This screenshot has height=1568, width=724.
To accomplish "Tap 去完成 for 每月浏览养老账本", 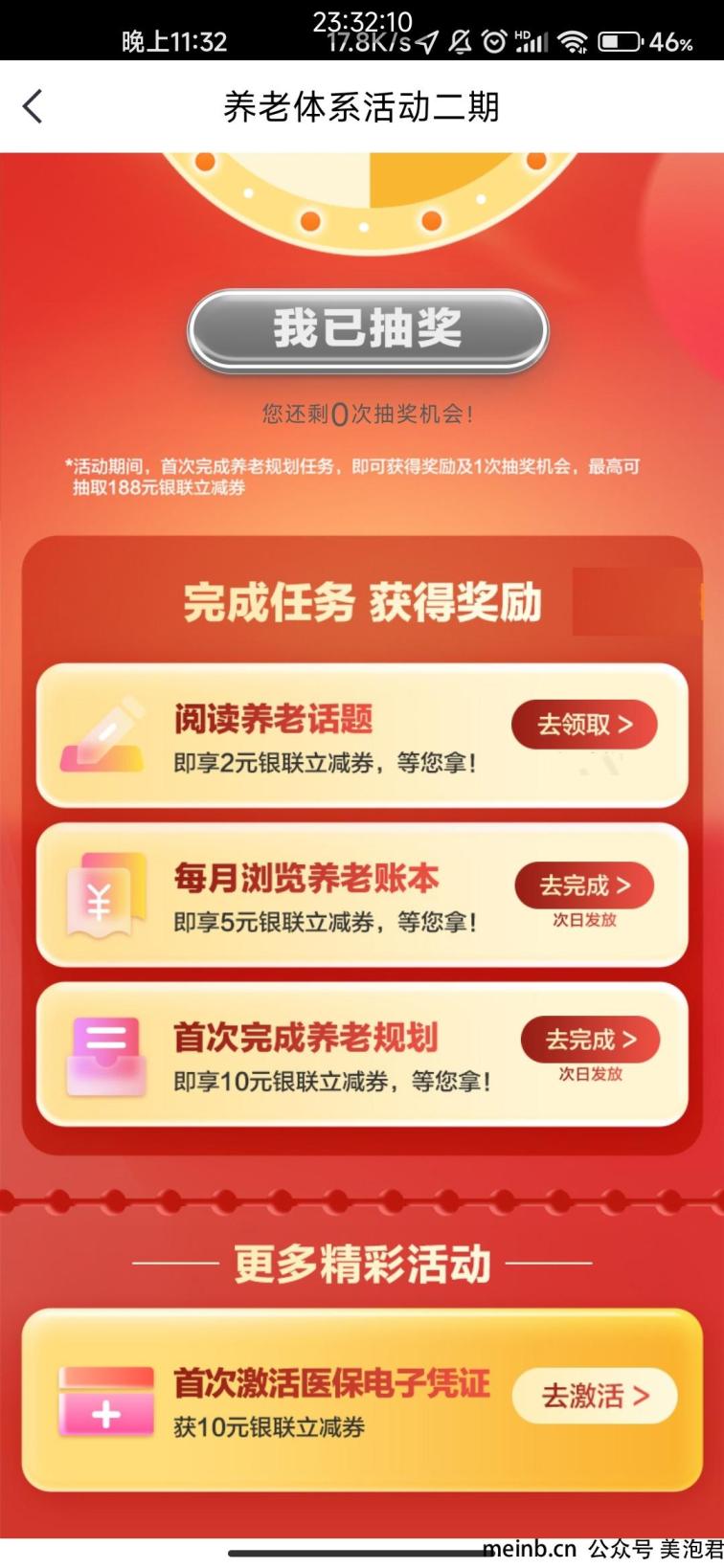I will click(584, 885).
